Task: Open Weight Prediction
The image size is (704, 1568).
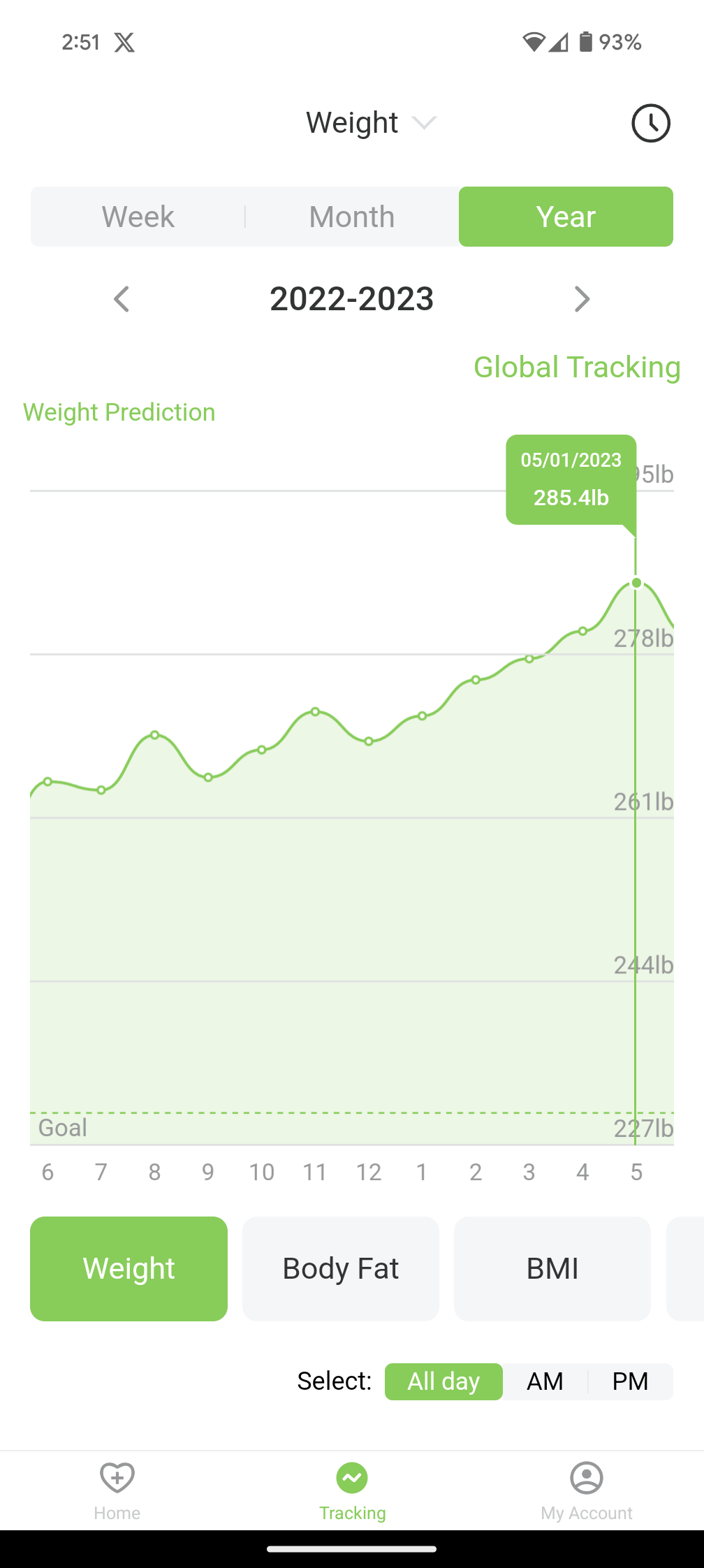Action: pyautogui.click(x=119, y=412)
